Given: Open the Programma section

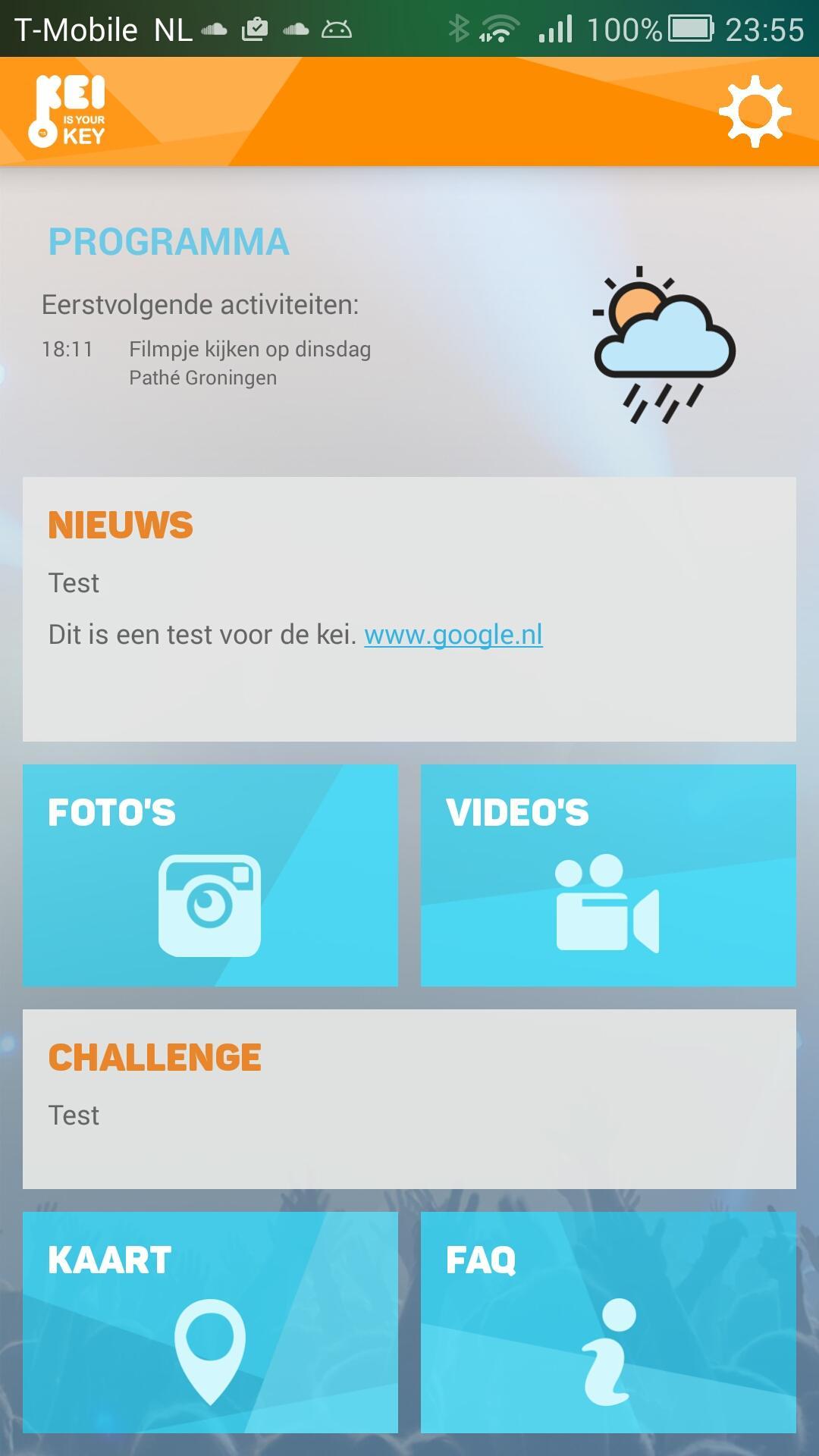Looking at the screenshot, I should click(x=168, y=243).
